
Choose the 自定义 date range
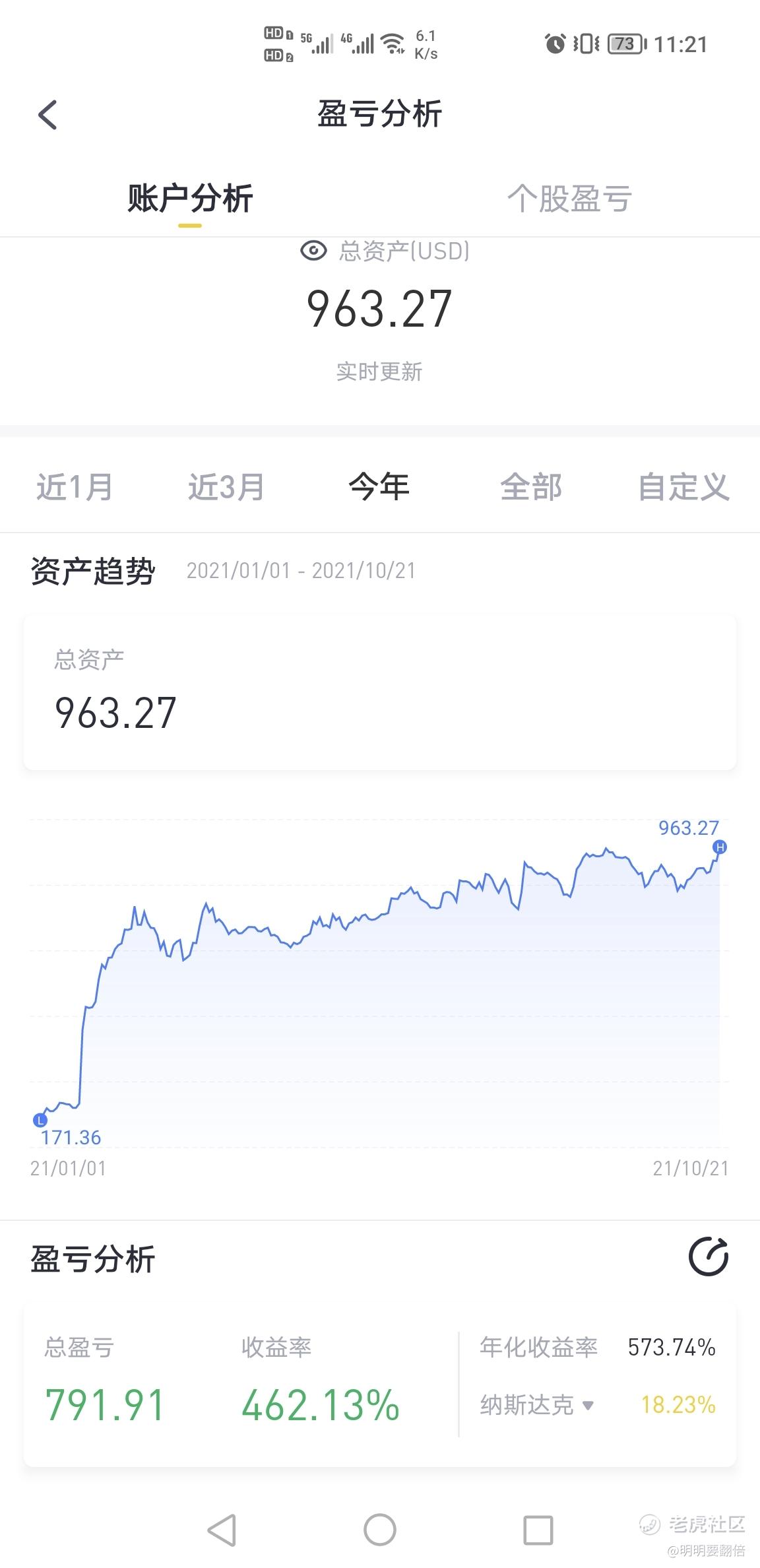pyautogui.click(x=683, y=487)
